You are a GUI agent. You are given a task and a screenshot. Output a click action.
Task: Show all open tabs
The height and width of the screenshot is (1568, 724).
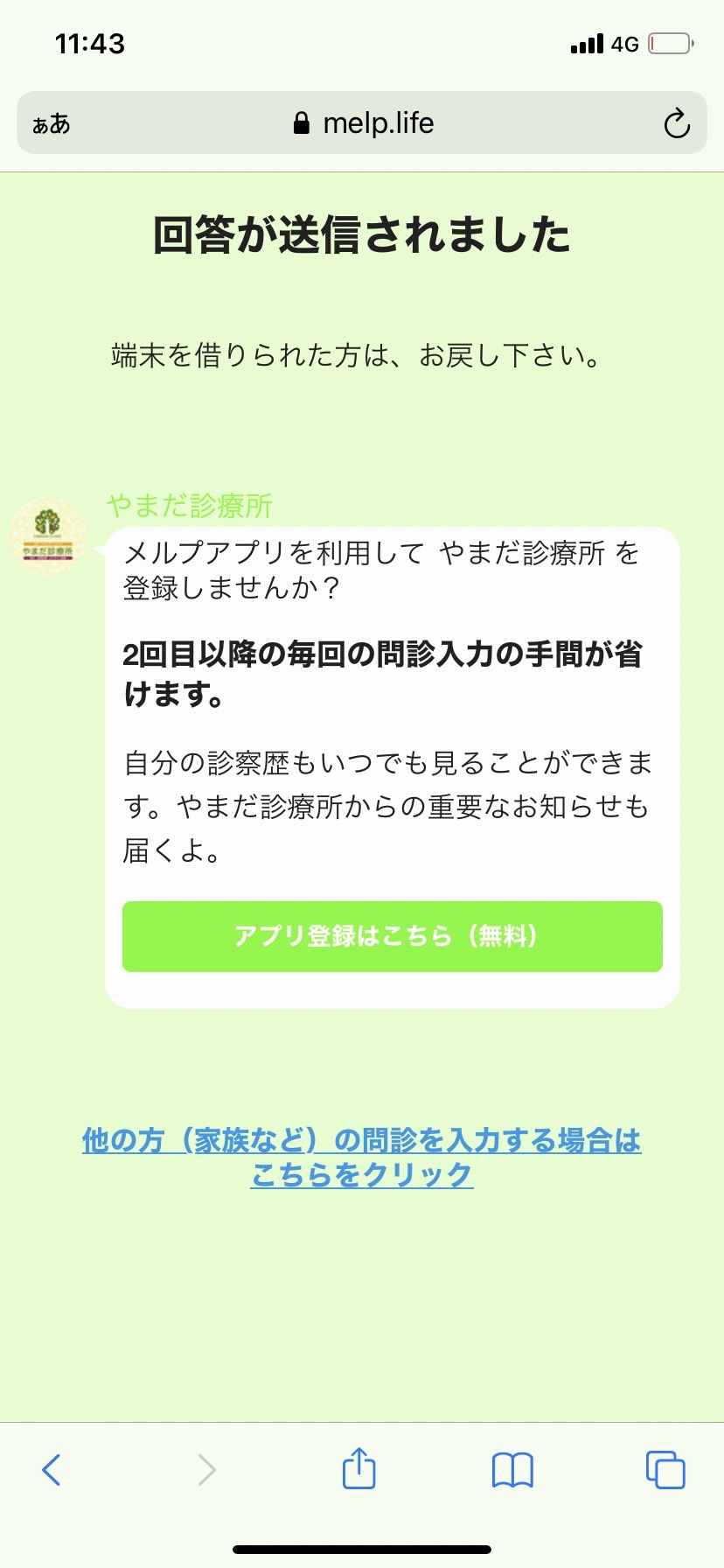click(x=665, y=1469)
